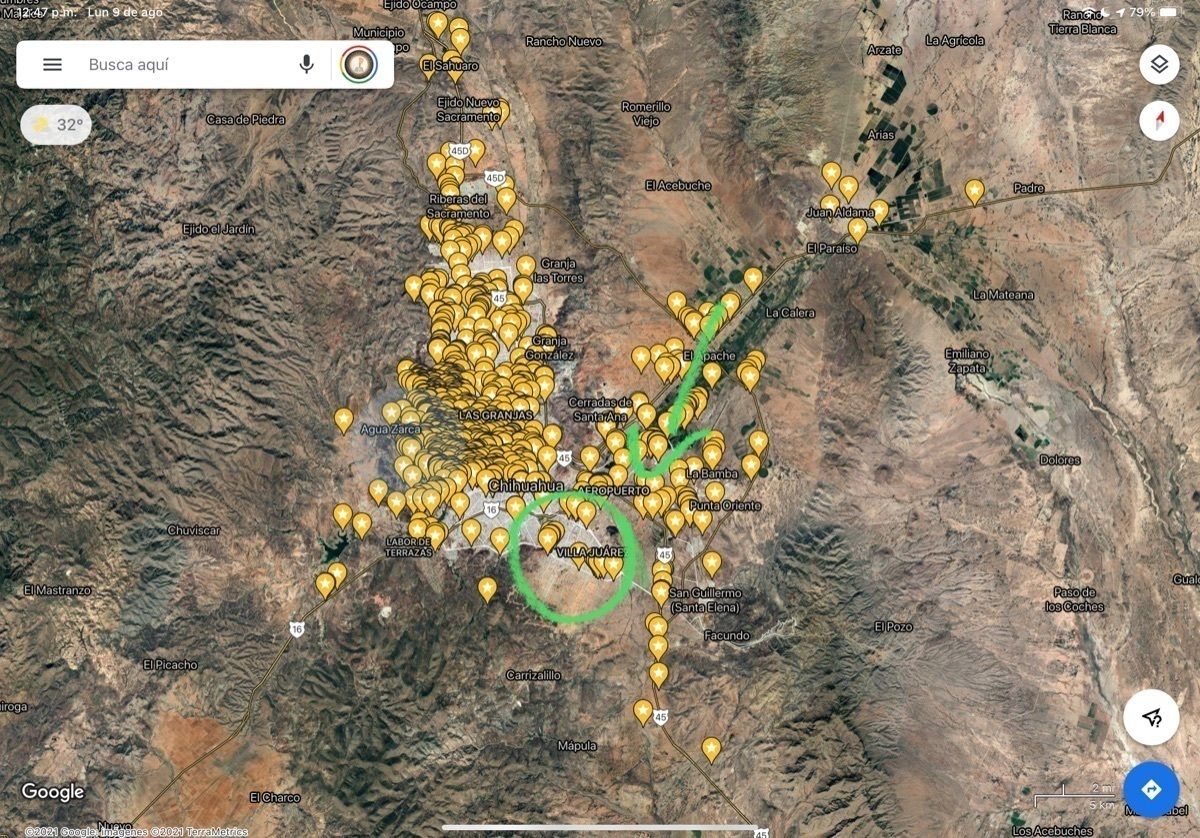Screen dimensions: 1200x838
Task: Open the hamburger menu
Action: point(52,65)
